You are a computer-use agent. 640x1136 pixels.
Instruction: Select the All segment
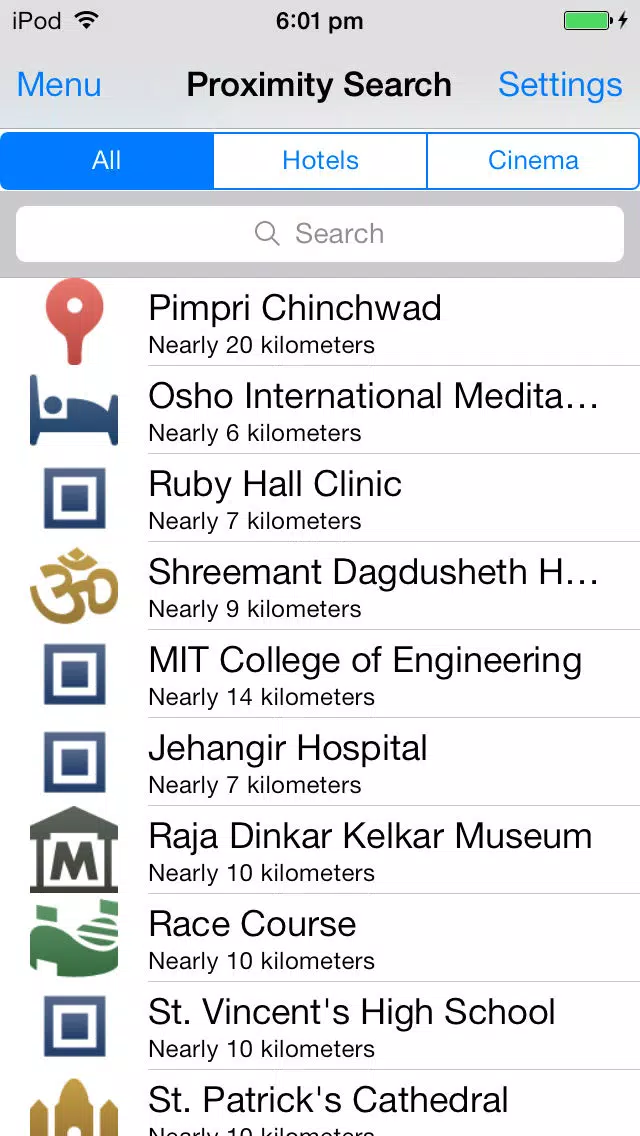(107, 160)
